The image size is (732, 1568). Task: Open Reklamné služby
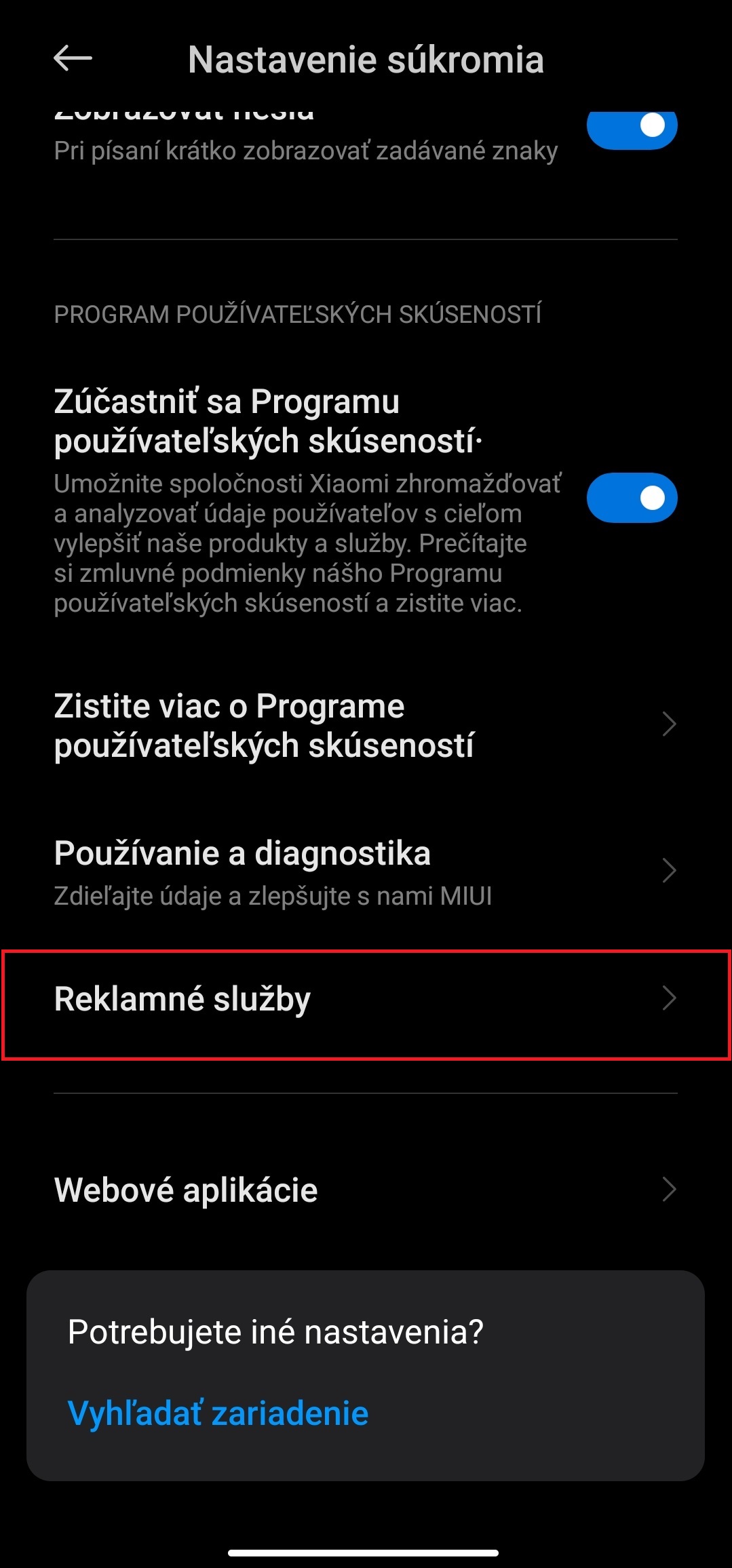point(366,1004)
